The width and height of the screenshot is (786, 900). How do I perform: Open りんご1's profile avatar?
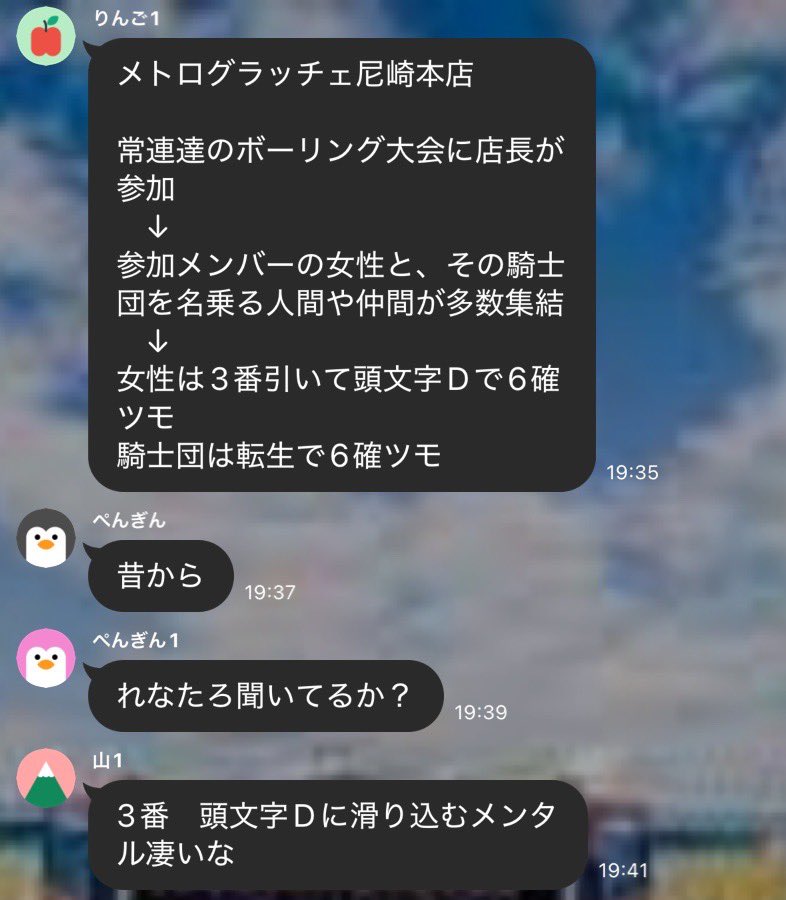pos(46,36)
